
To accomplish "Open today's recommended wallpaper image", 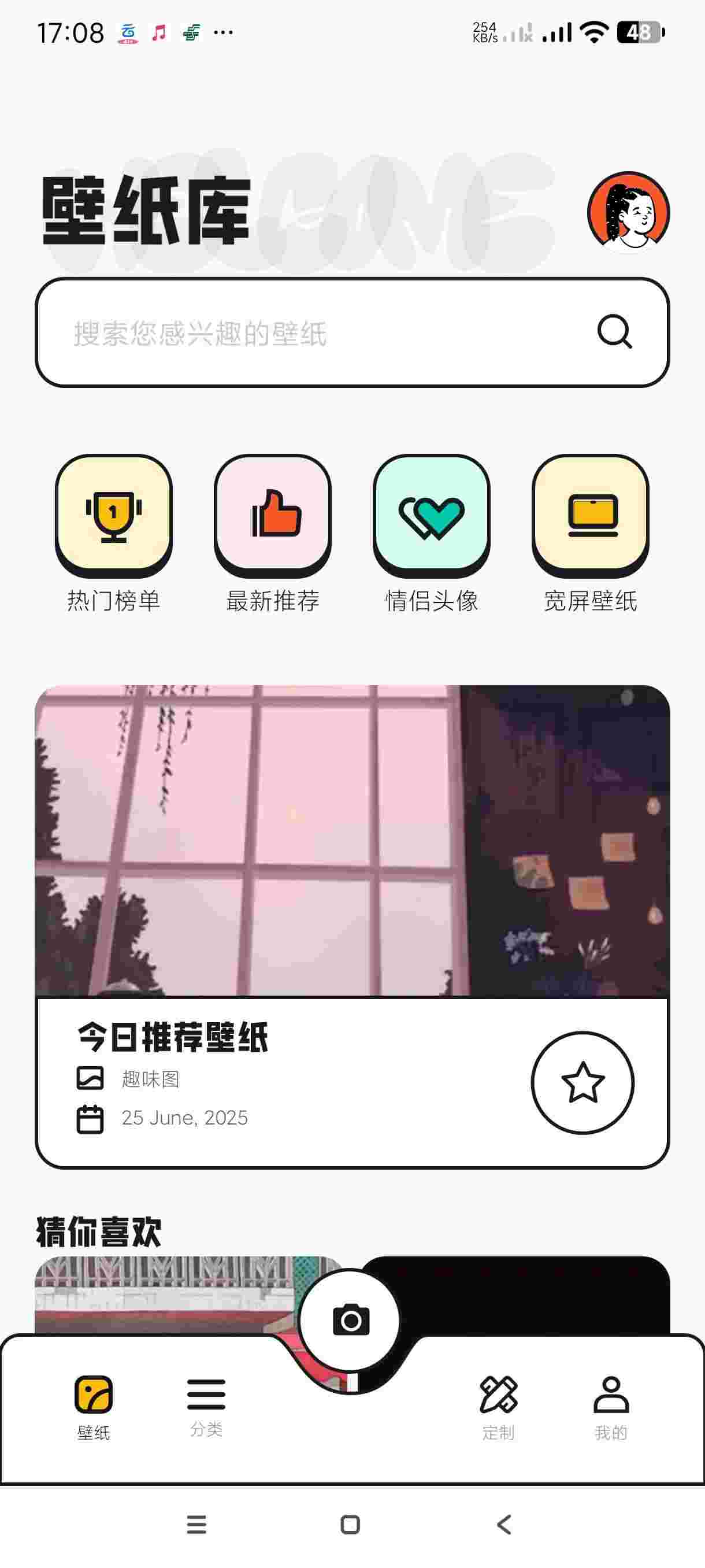I will click(352, 840).
